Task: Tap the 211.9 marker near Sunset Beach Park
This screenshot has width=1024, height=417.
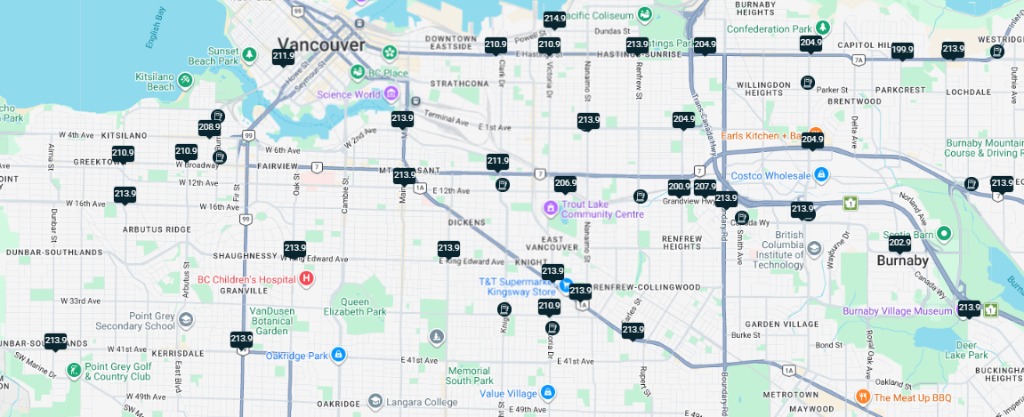Action: (284, 57)
